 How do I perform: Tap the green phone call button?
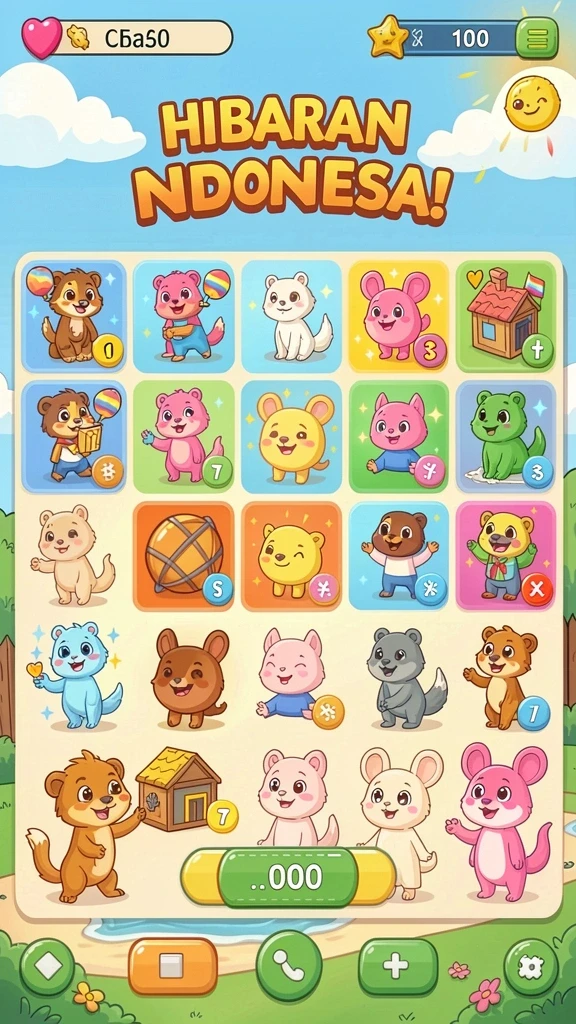(x=289, y=965)
